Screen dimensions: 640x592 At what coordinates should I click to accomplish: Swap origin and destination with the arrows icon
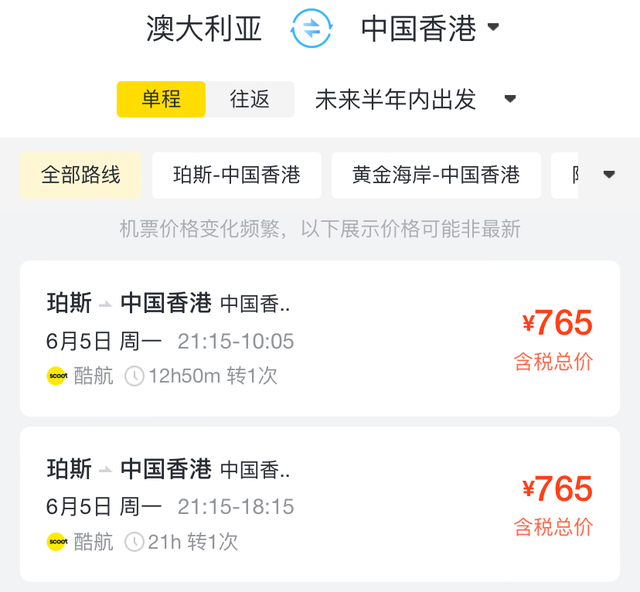coord(311,28)
